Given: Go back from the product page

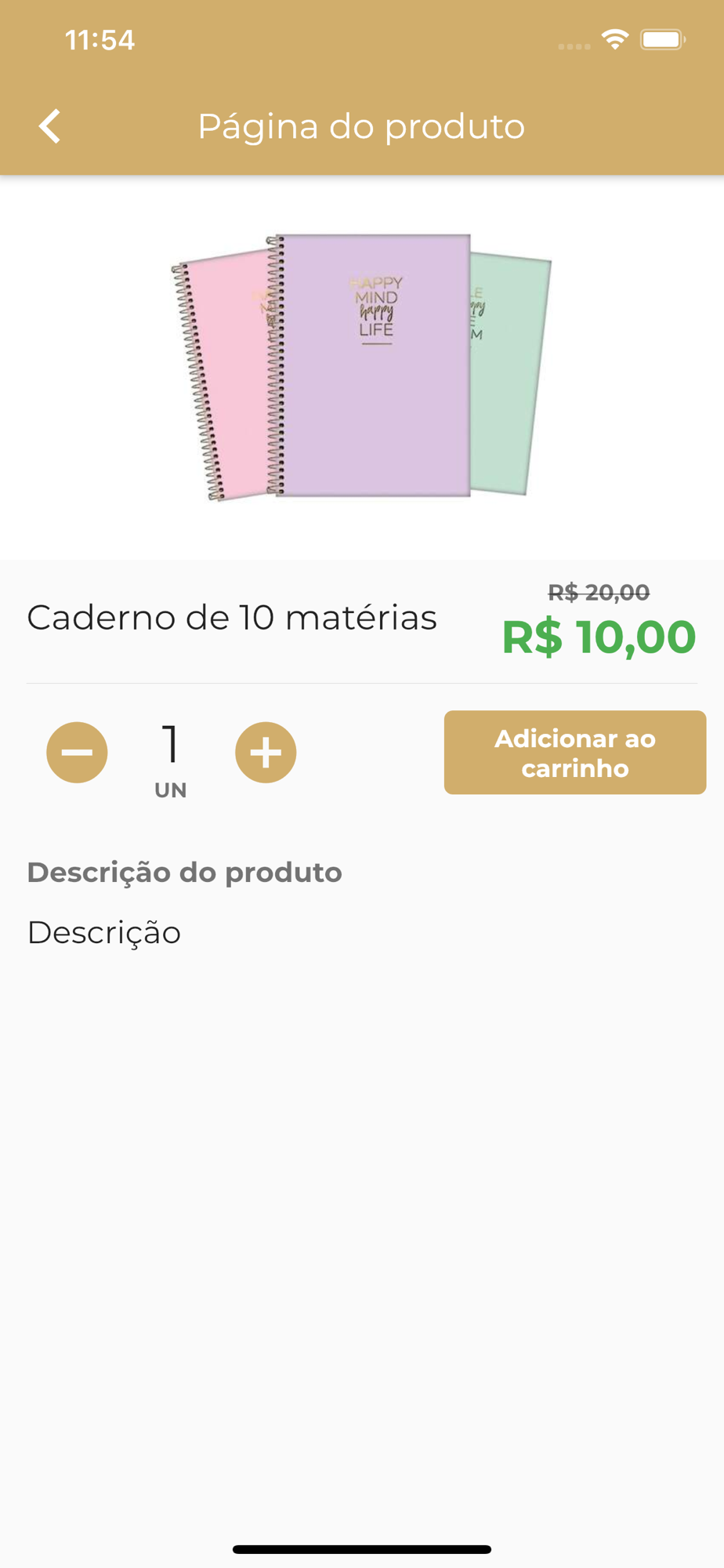Looking at the screenshot, I should coord(50,126).
